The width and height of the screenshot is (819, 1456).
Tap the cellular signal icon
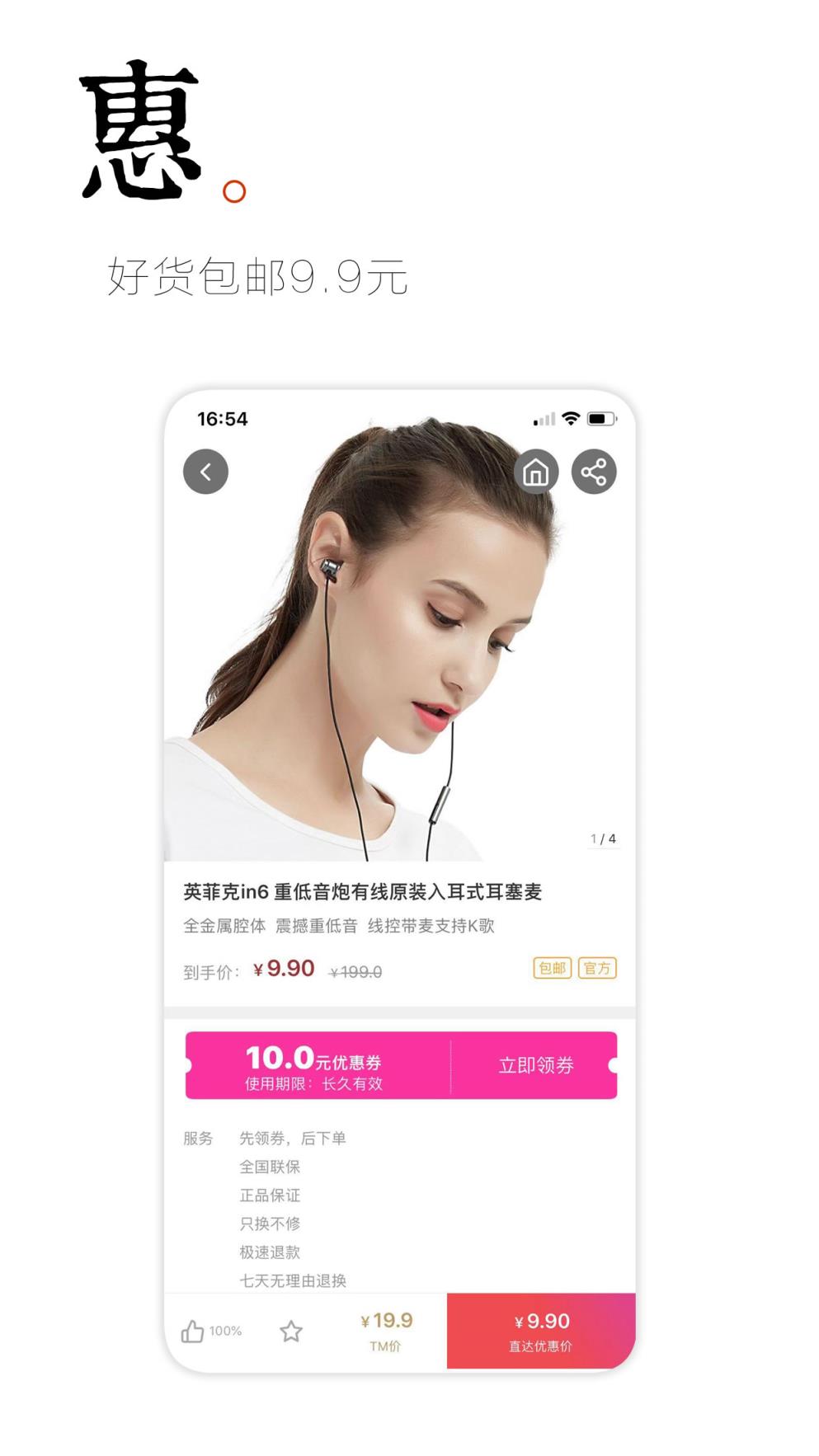pyautogui.click(x=544, y=420)
